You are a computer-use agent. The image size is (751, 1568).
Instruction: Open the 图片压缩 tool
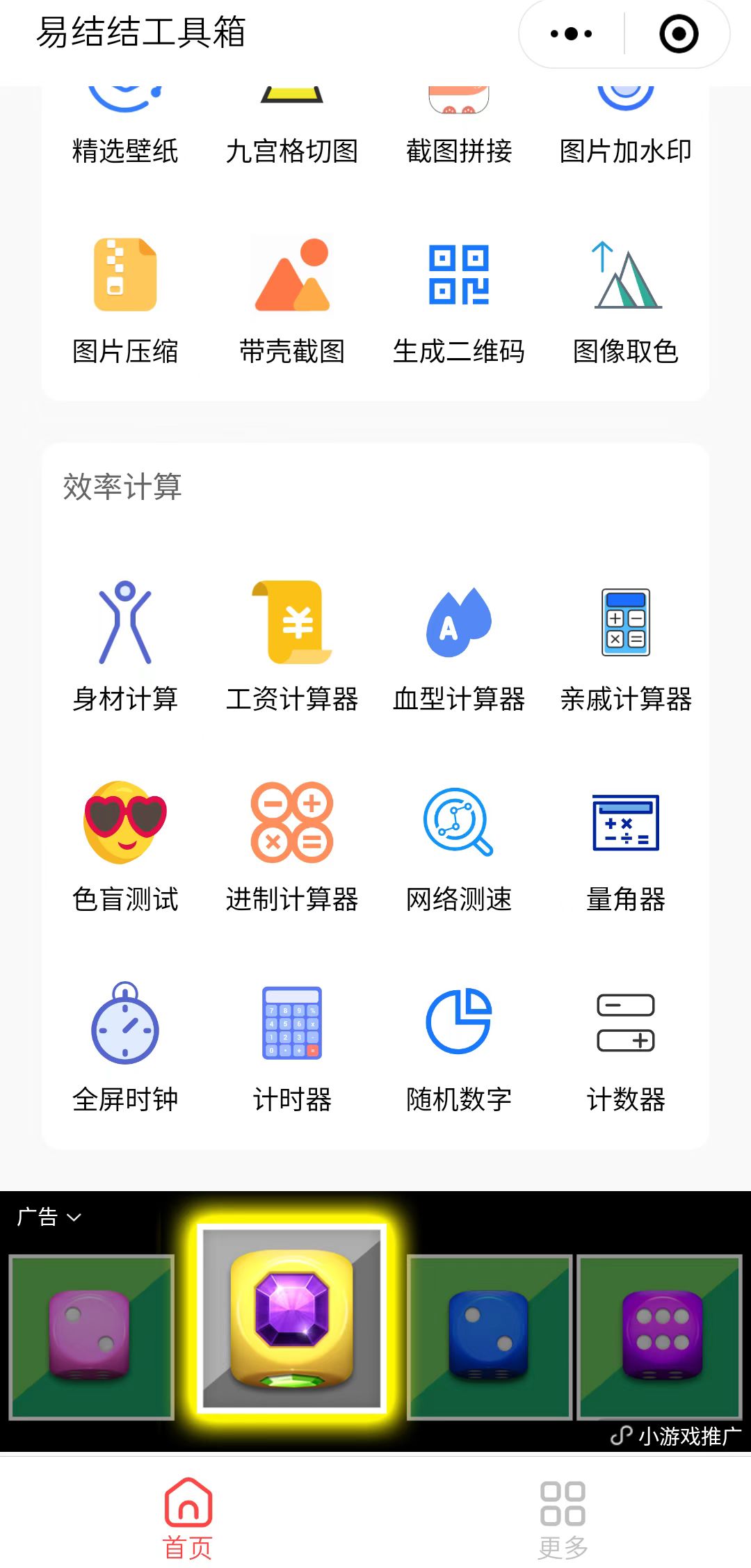tap(125, 300)
